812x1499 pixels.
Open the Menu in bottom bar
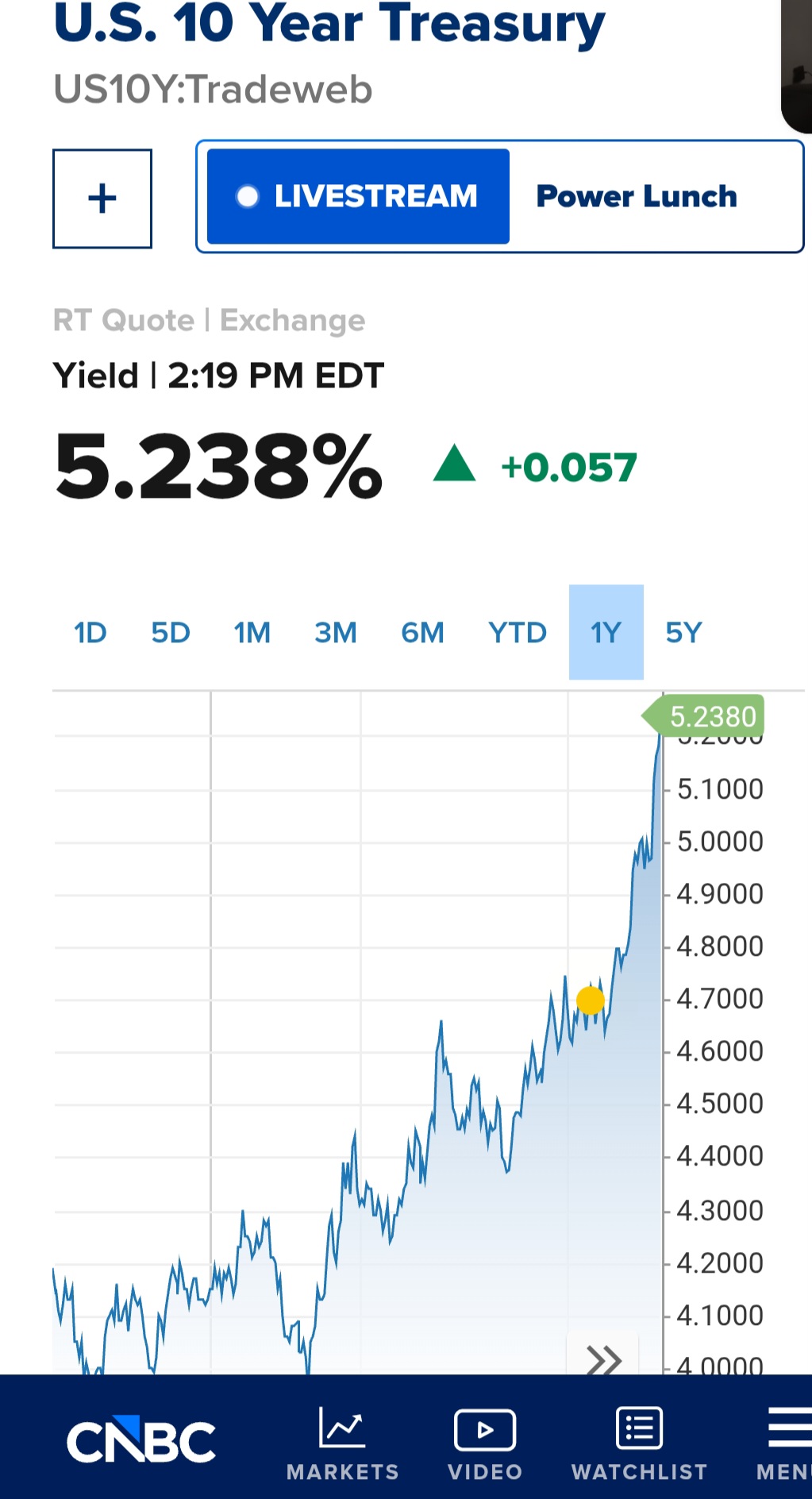[x=786, y=1444]
